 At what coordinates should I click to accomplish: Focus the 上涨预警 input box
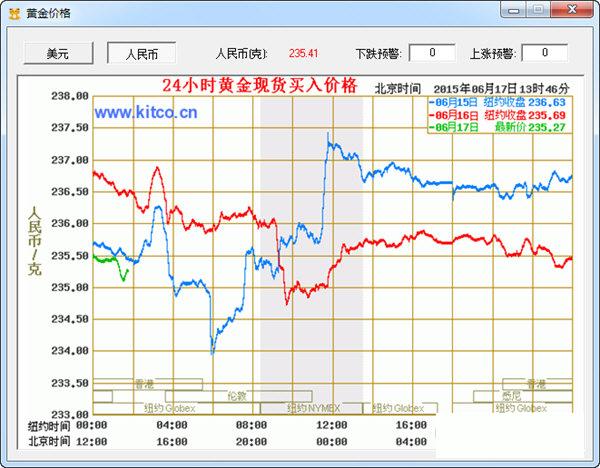544,52
